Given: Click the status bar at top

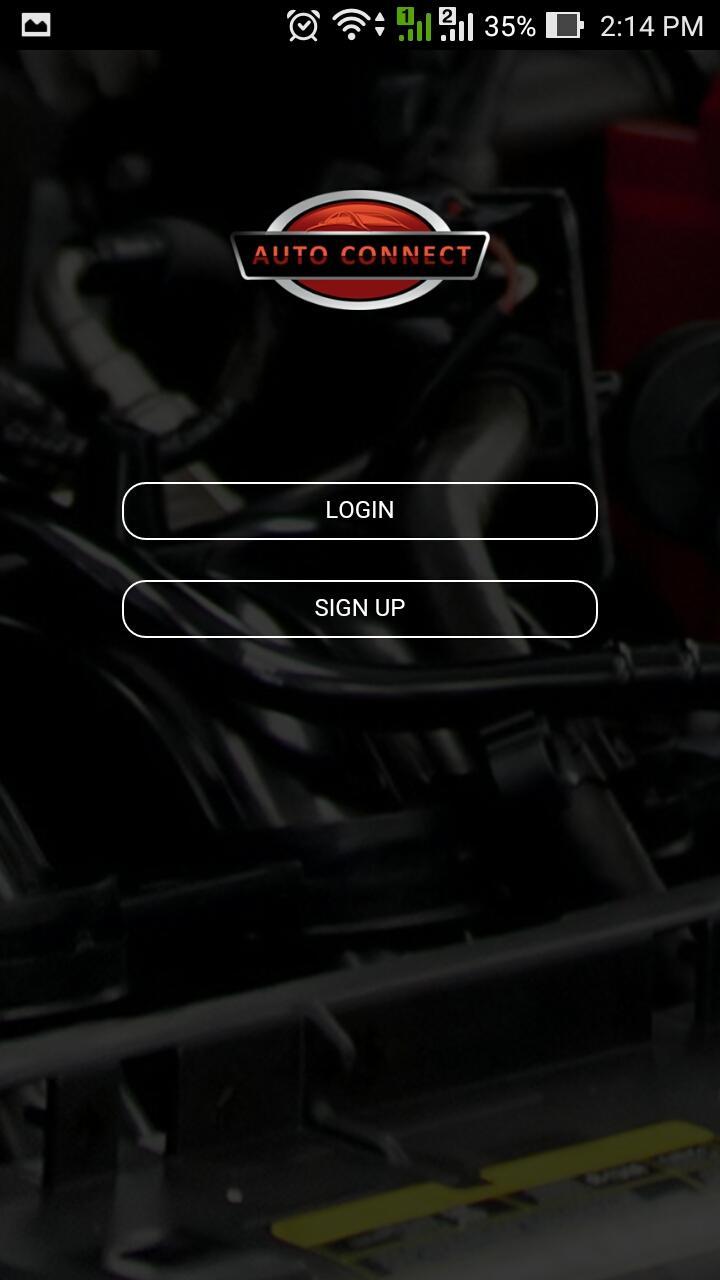Looking at the screenshot, I should pos(360,25).
